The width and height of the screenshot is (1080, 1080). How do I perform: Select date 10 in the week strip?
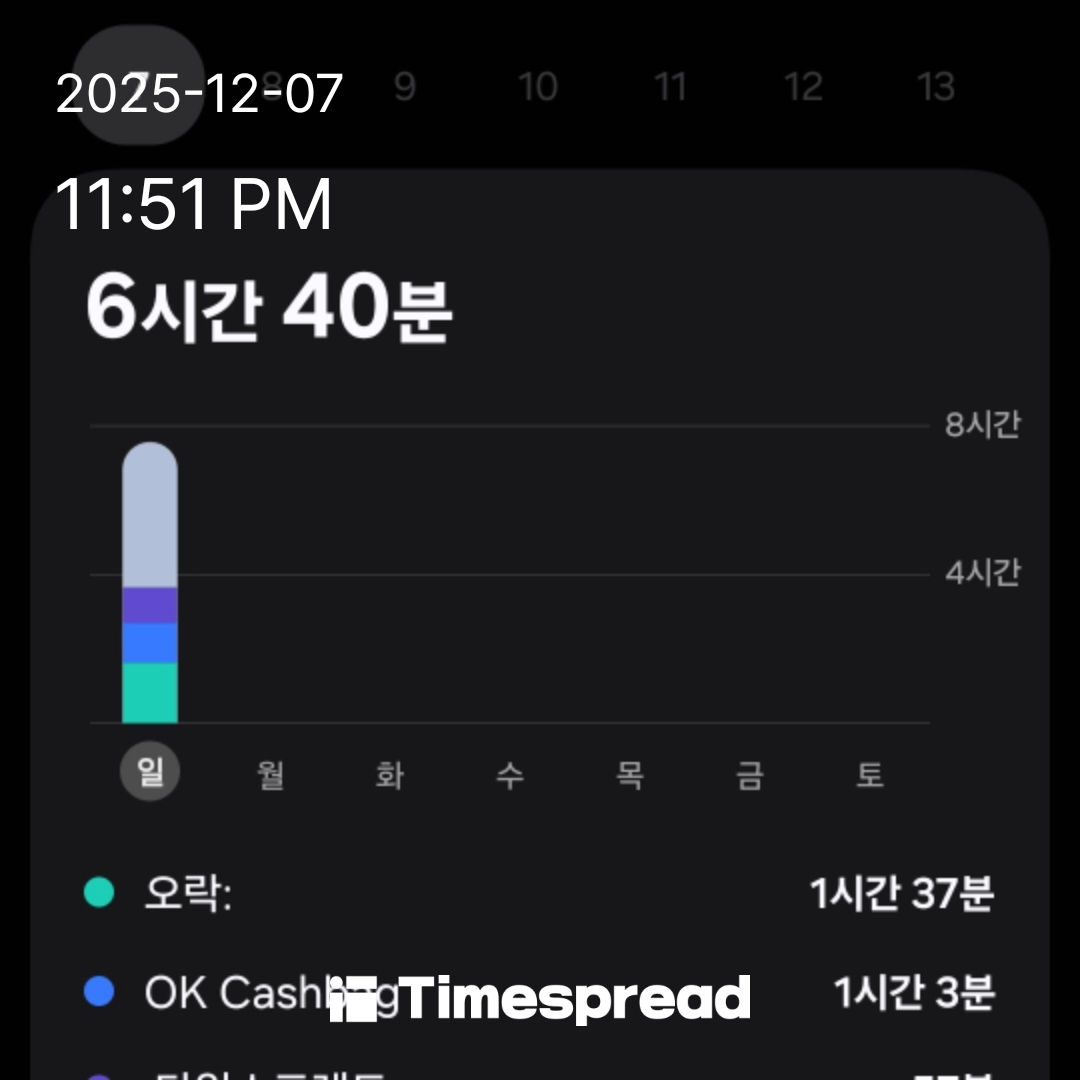coord(538,87)
